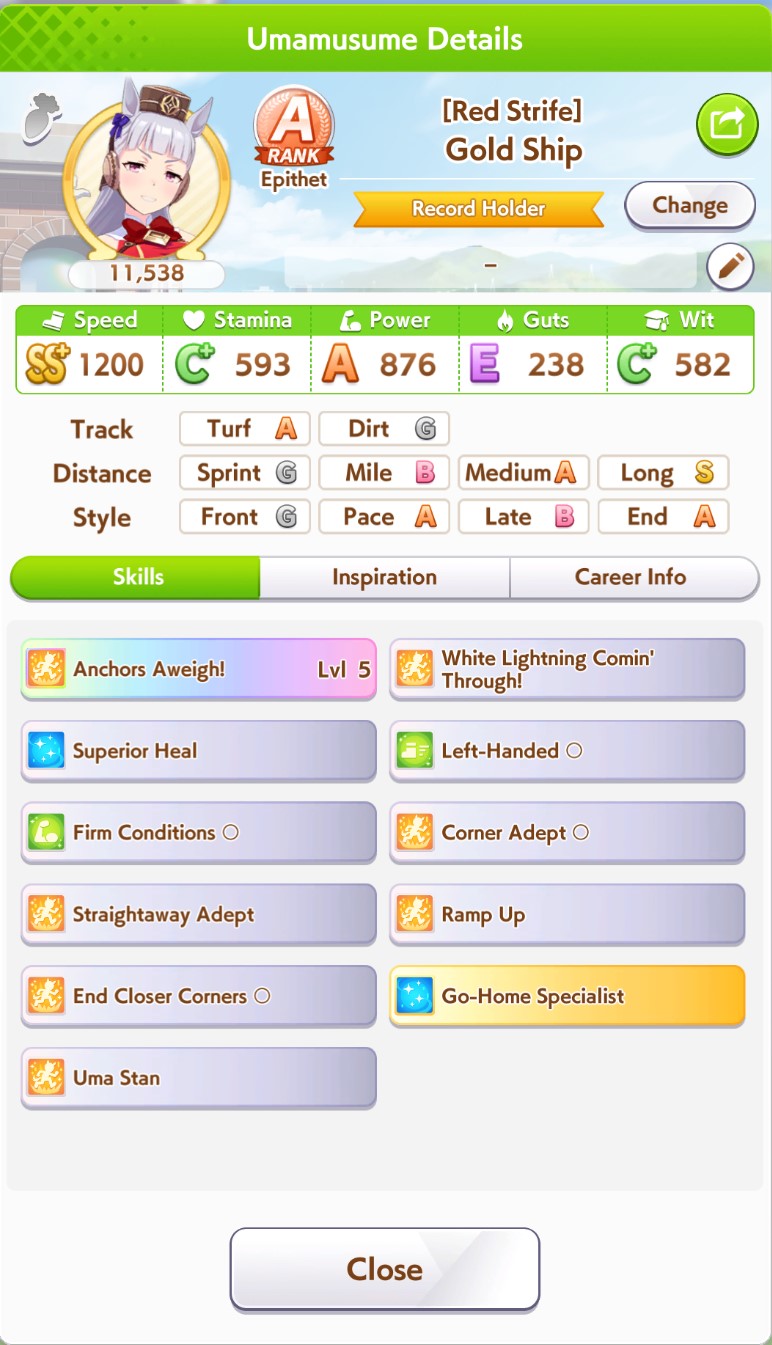View the Corner Adept skill
The image size is (772, 1345).
pyautogui.click(x=567, y=833)
